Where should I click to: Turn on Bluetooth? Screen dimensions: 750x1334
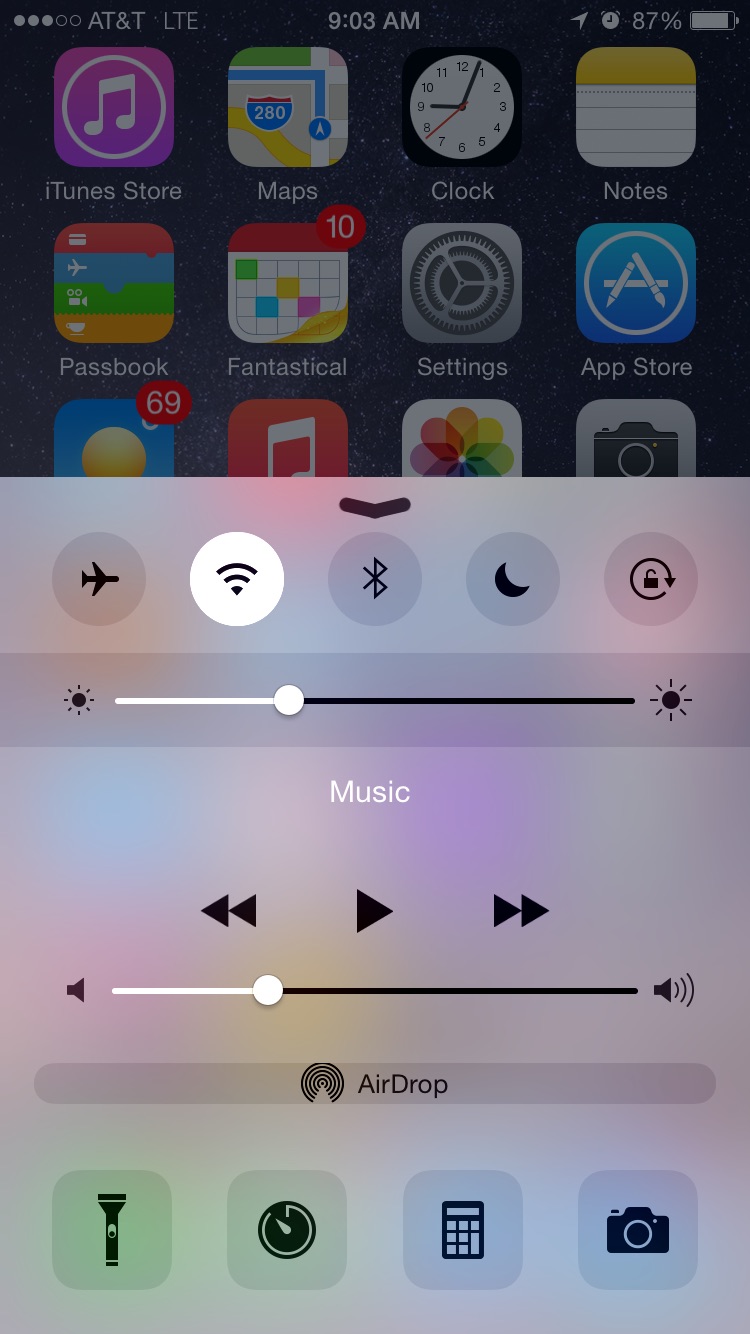(375, 579)
